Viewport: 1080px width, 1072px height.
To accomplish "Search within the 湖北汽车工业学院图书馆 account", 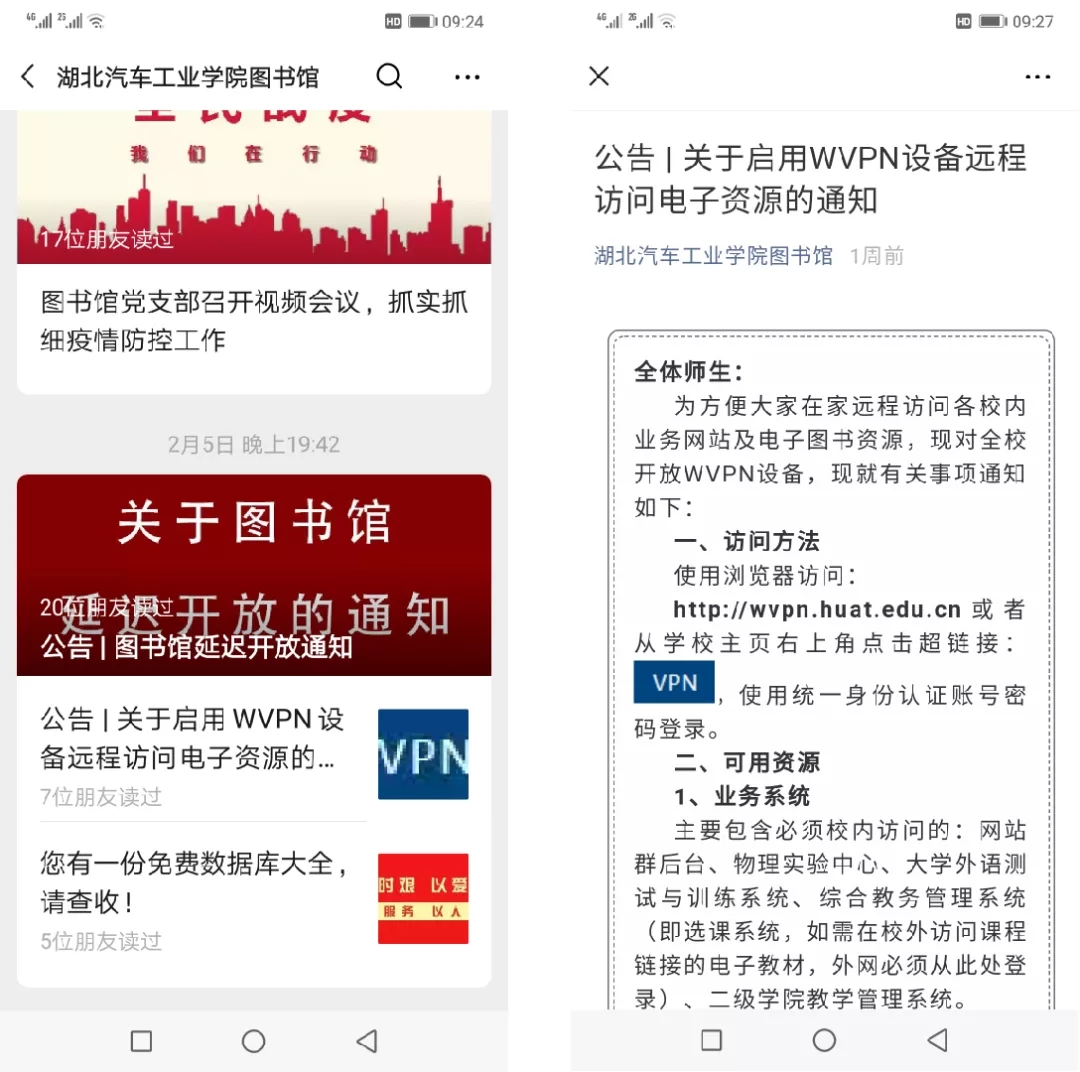I will pyautogui.click(x=389, y=76).
